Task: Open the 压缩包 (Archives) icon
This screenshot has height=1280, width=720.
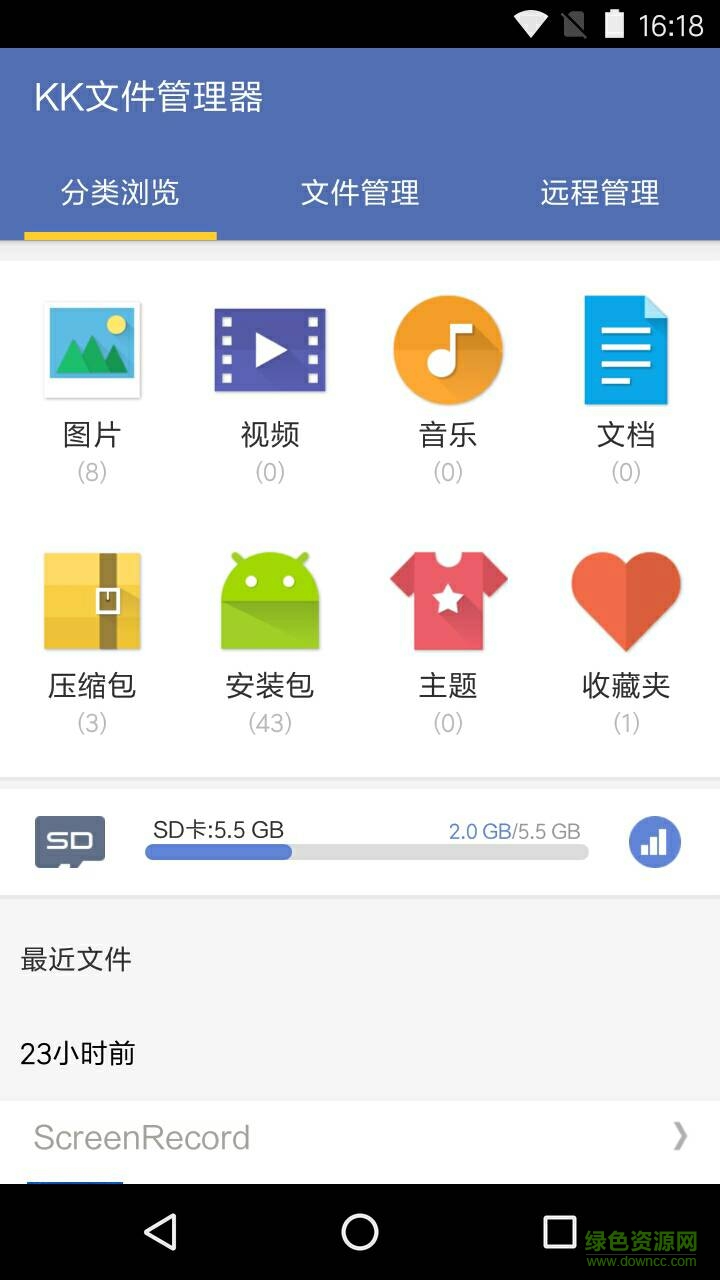Action: (x=92, y=600)
